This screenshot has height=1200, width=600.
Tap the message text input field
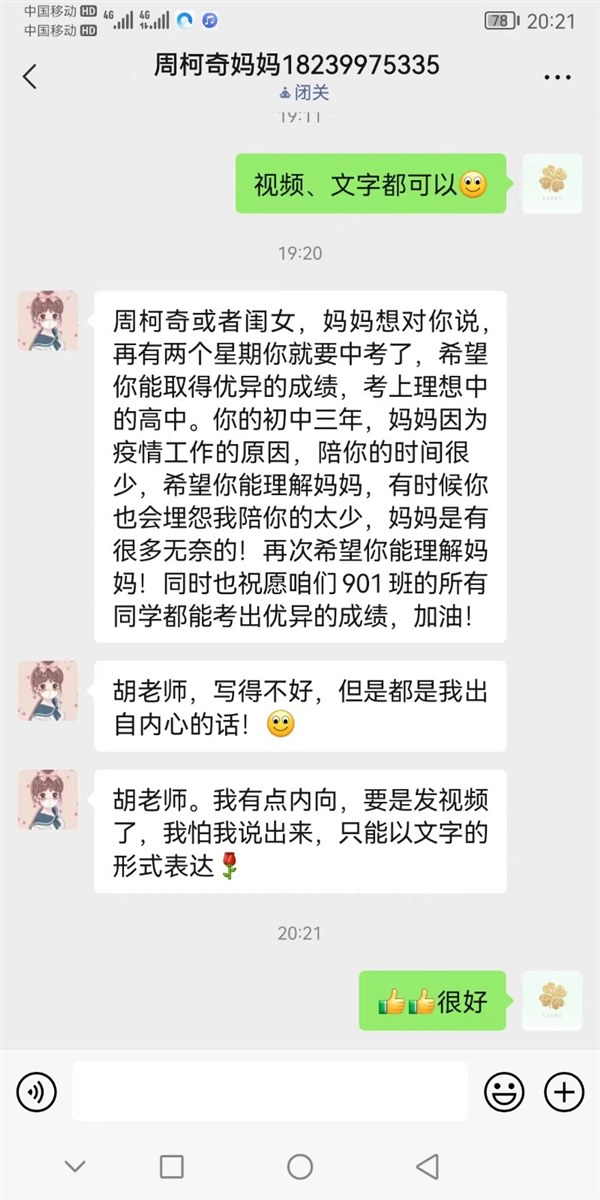point(270,1091)
